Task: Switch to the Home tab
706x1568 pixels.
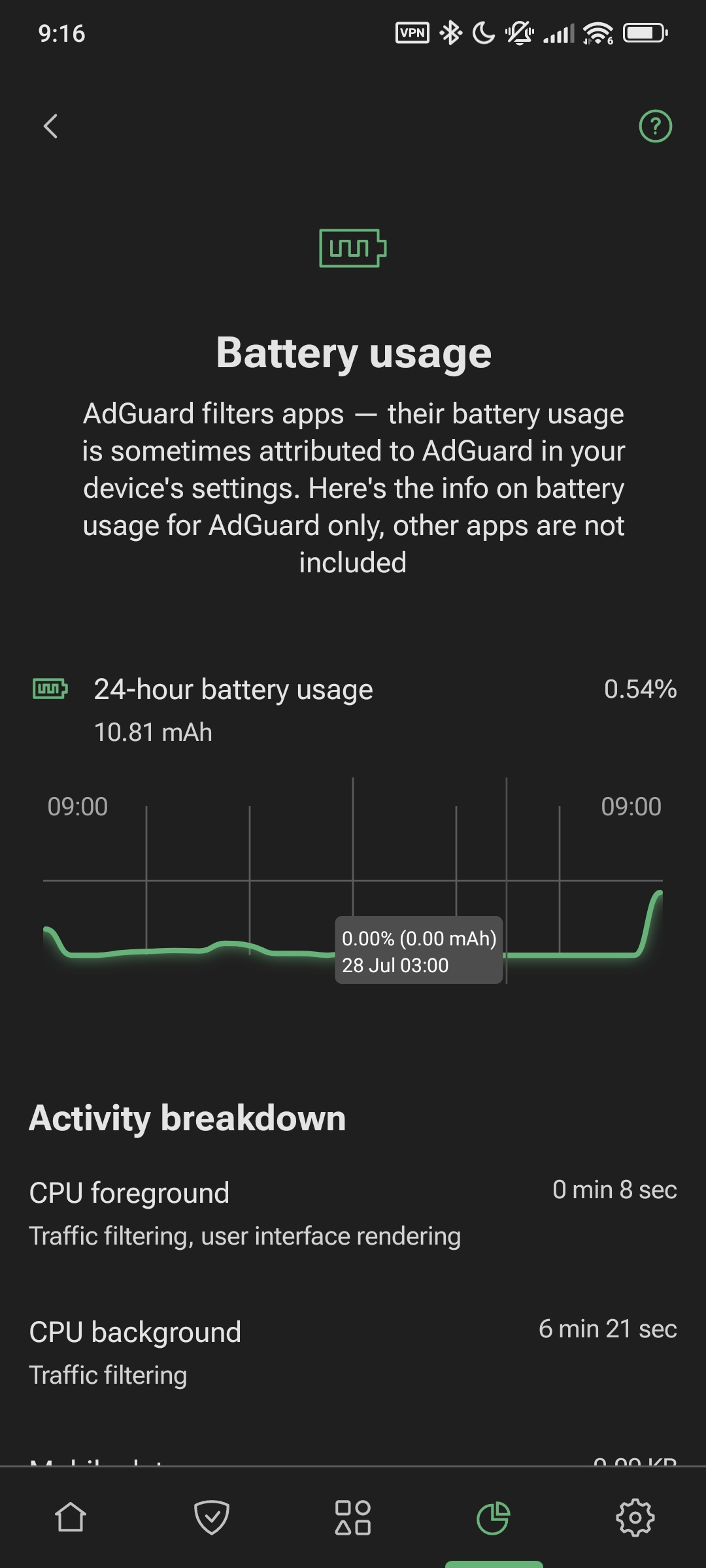Action: (x=71, y=1517)
